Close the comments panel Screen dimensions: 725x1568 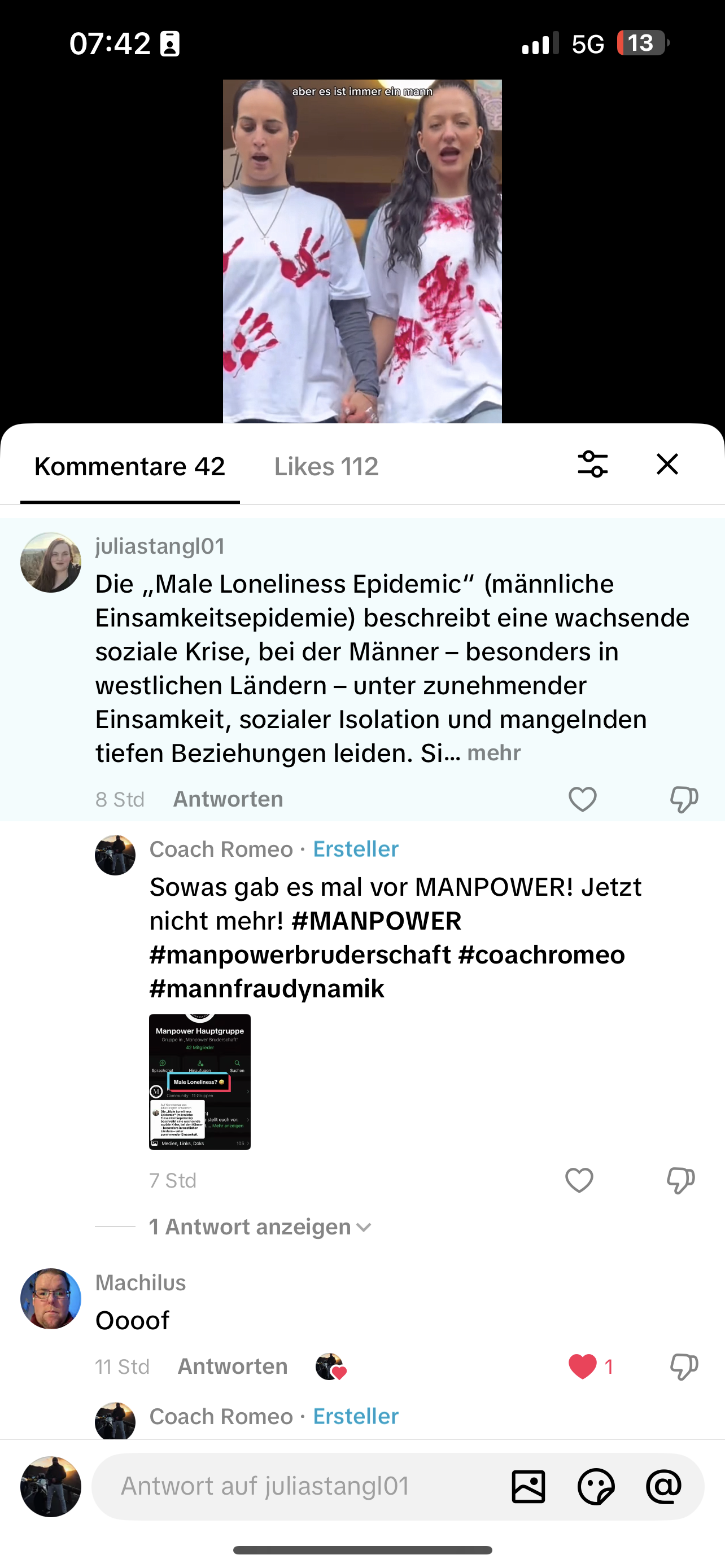point(667,465)
